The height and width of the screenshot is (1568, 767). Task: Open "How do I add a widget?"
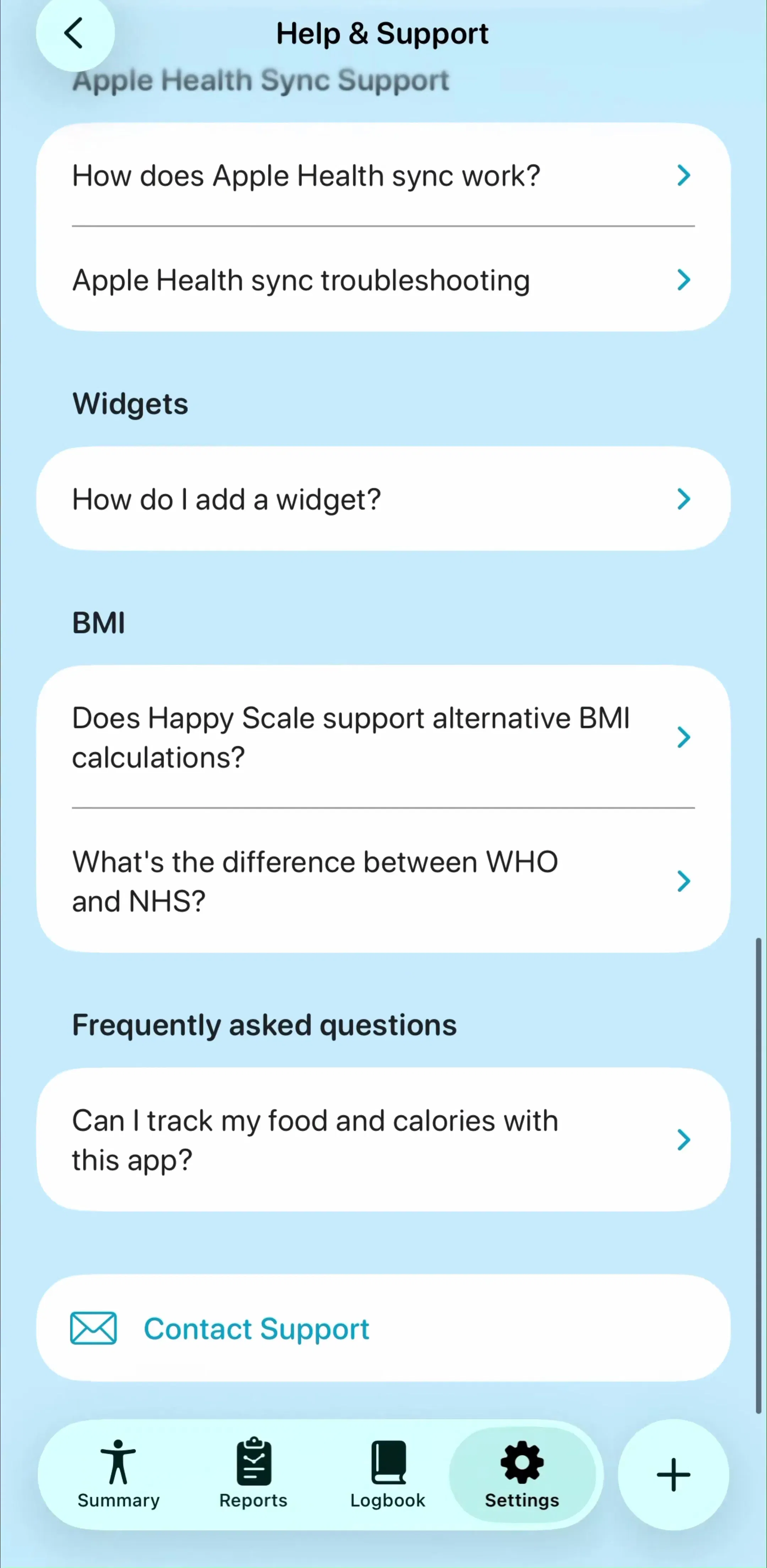click(383, 499)
